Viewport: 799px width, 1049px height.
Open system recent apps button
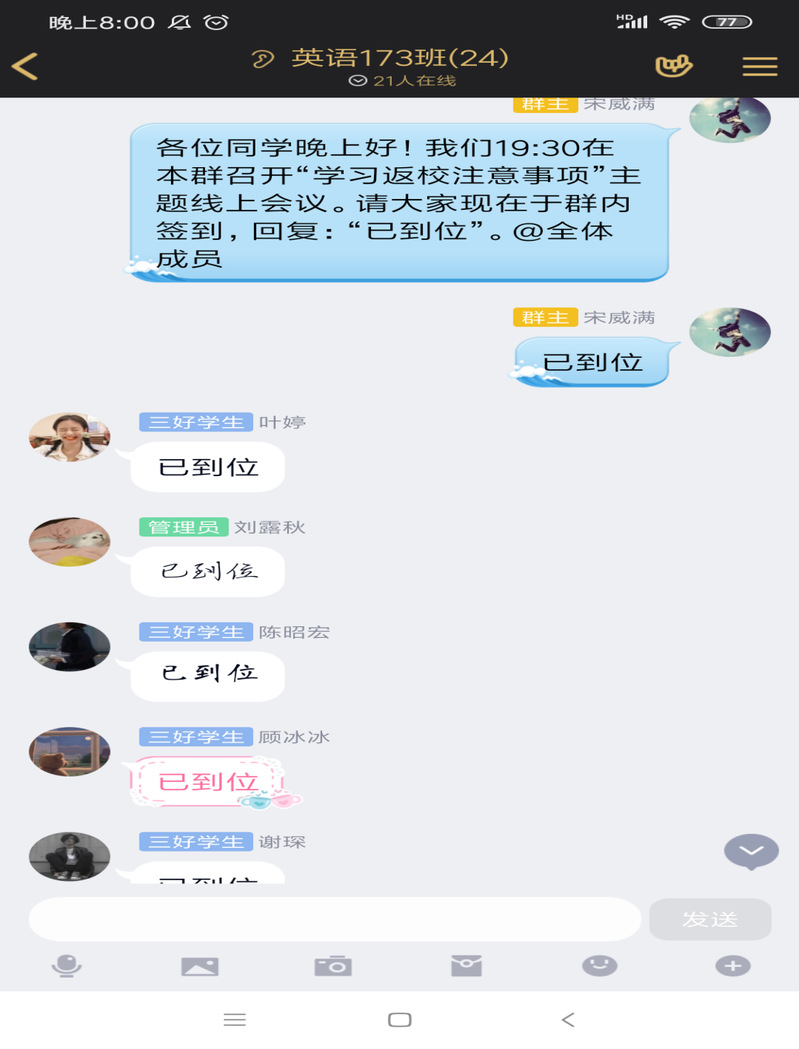pyautogui.click(x=234, y=1020)
